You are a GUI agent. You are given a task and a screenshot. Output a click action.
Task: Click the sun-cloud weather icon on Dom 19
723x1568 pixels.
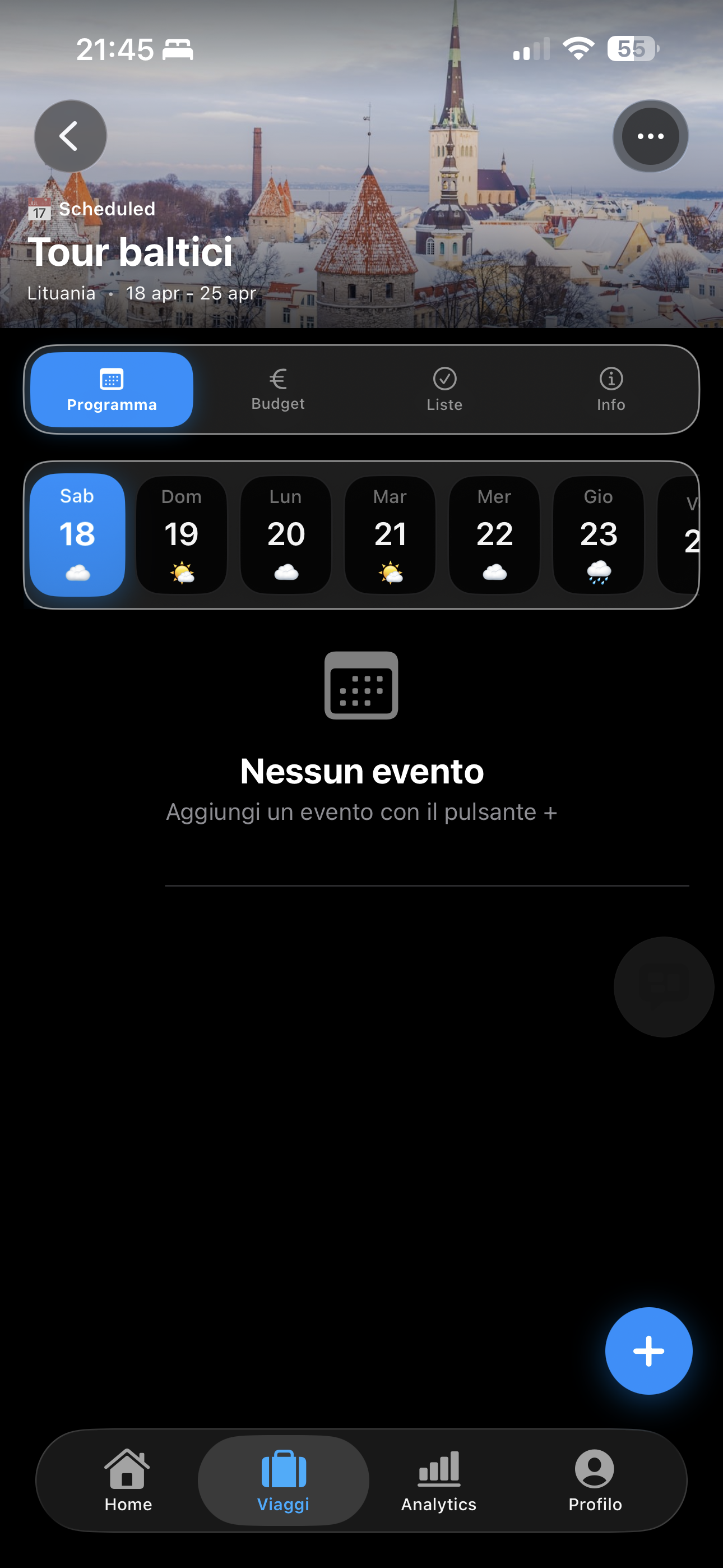point(182,571)
